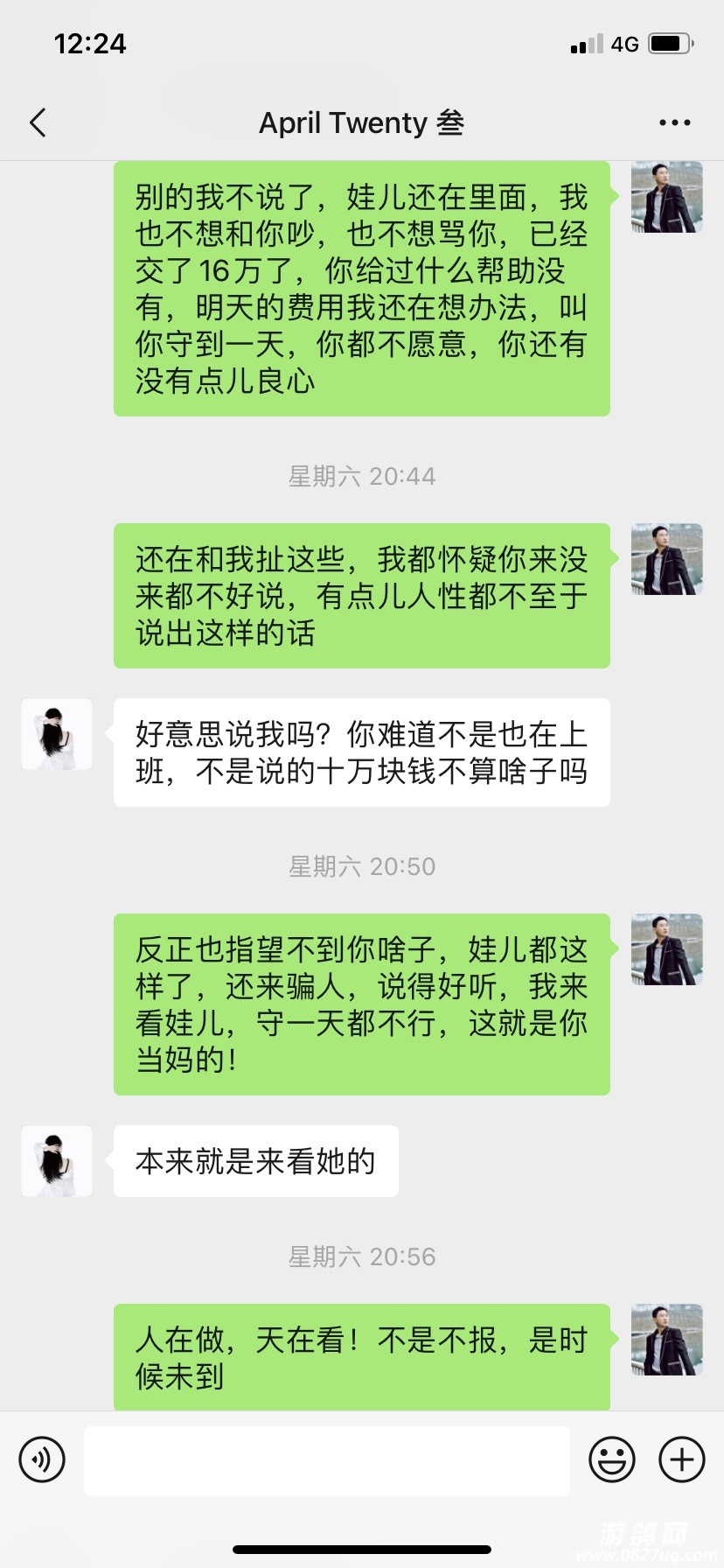724x1568 pixels.
Task: Open the plus attachments menu
Action: click(x=682, y=1459)
